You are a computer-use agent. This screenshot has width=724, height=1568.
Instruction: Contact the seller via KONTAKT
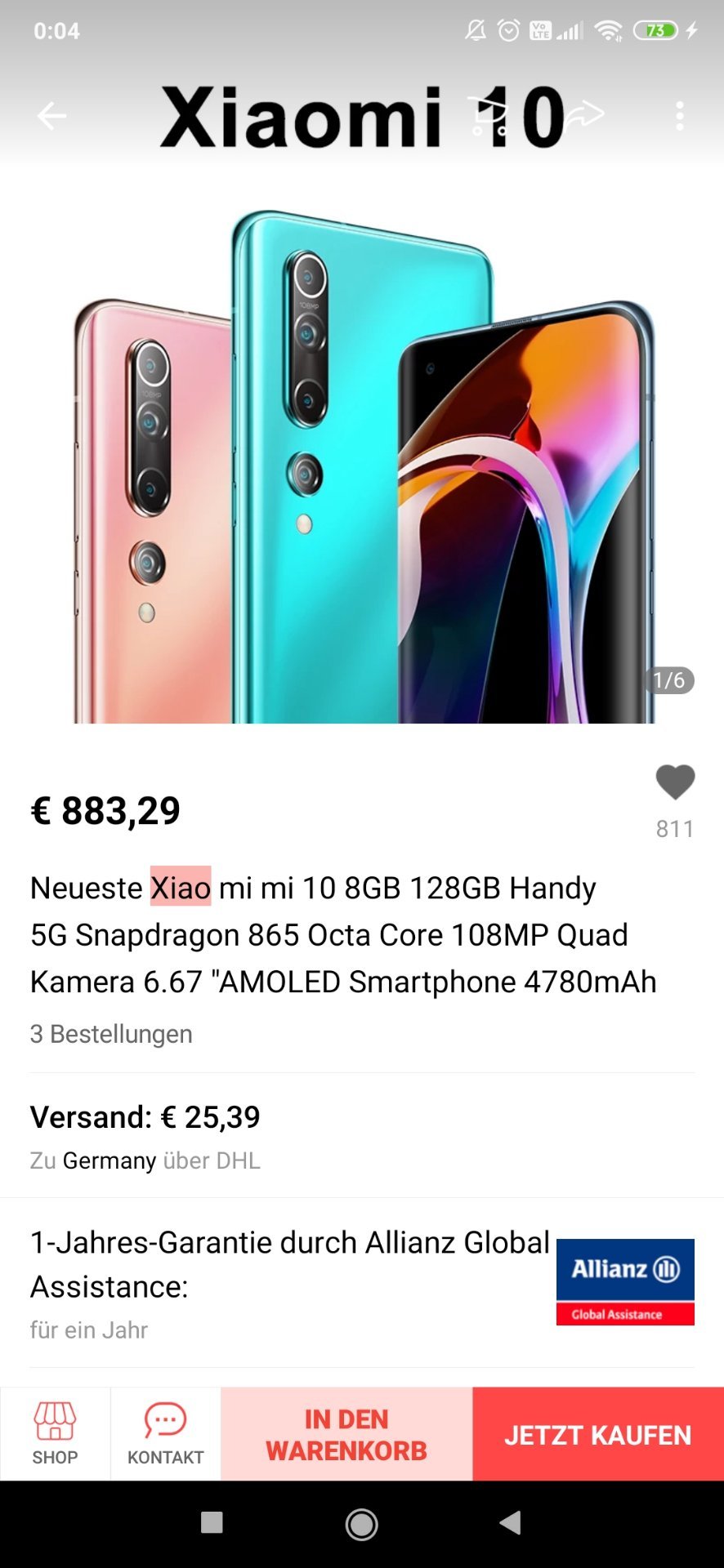(x=165, y=1433)
